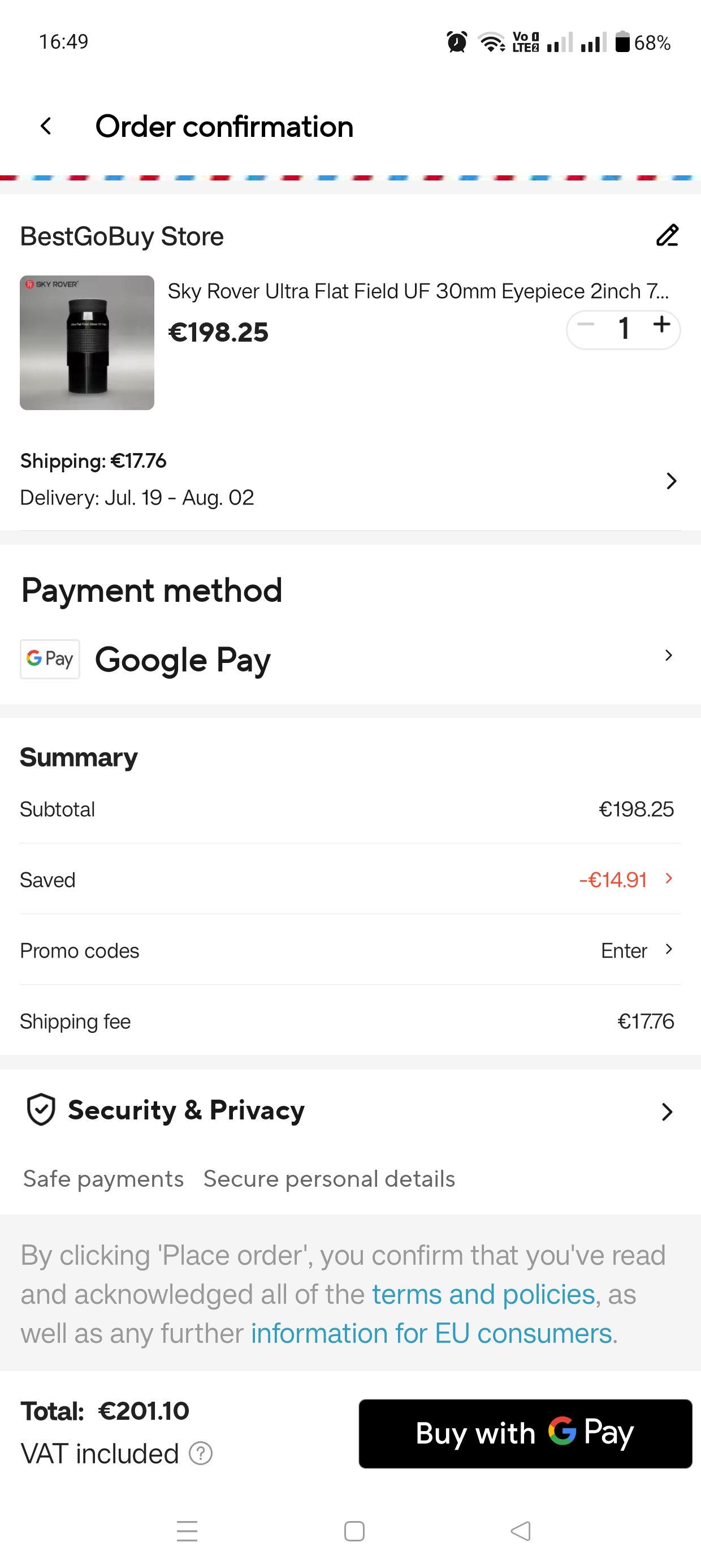The width and height of the screenshot is (701, 1568).
Task: Read the terms and policies link
Action: pos(483,1295)
